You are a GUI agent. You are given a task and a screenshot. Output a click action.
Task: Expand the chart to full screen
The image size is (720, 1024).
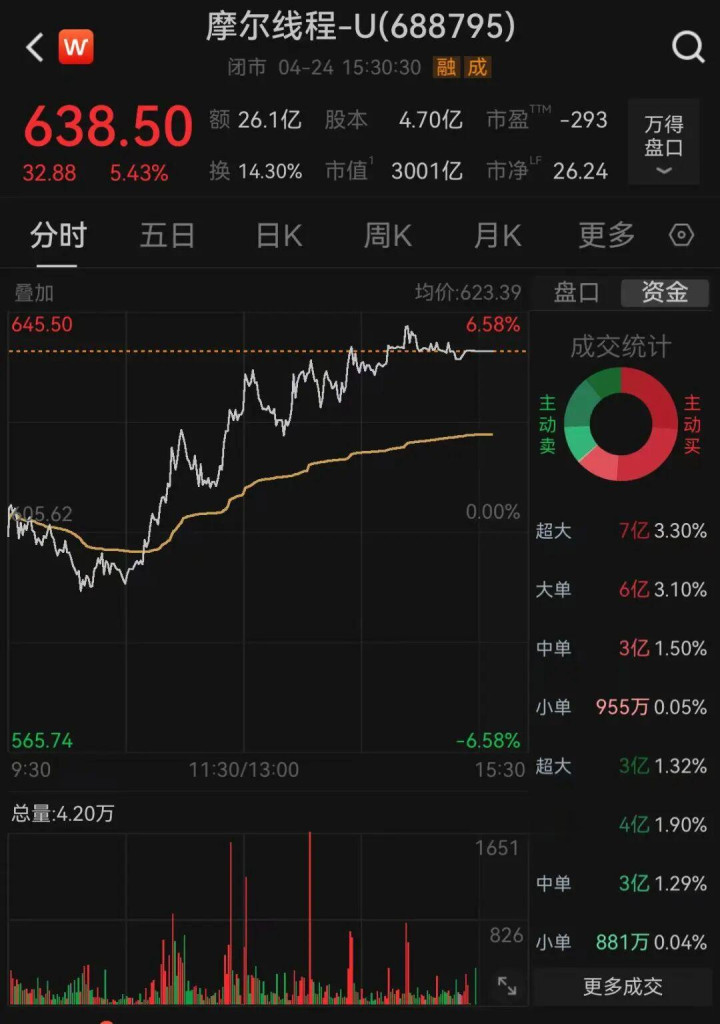pos(507,986)
